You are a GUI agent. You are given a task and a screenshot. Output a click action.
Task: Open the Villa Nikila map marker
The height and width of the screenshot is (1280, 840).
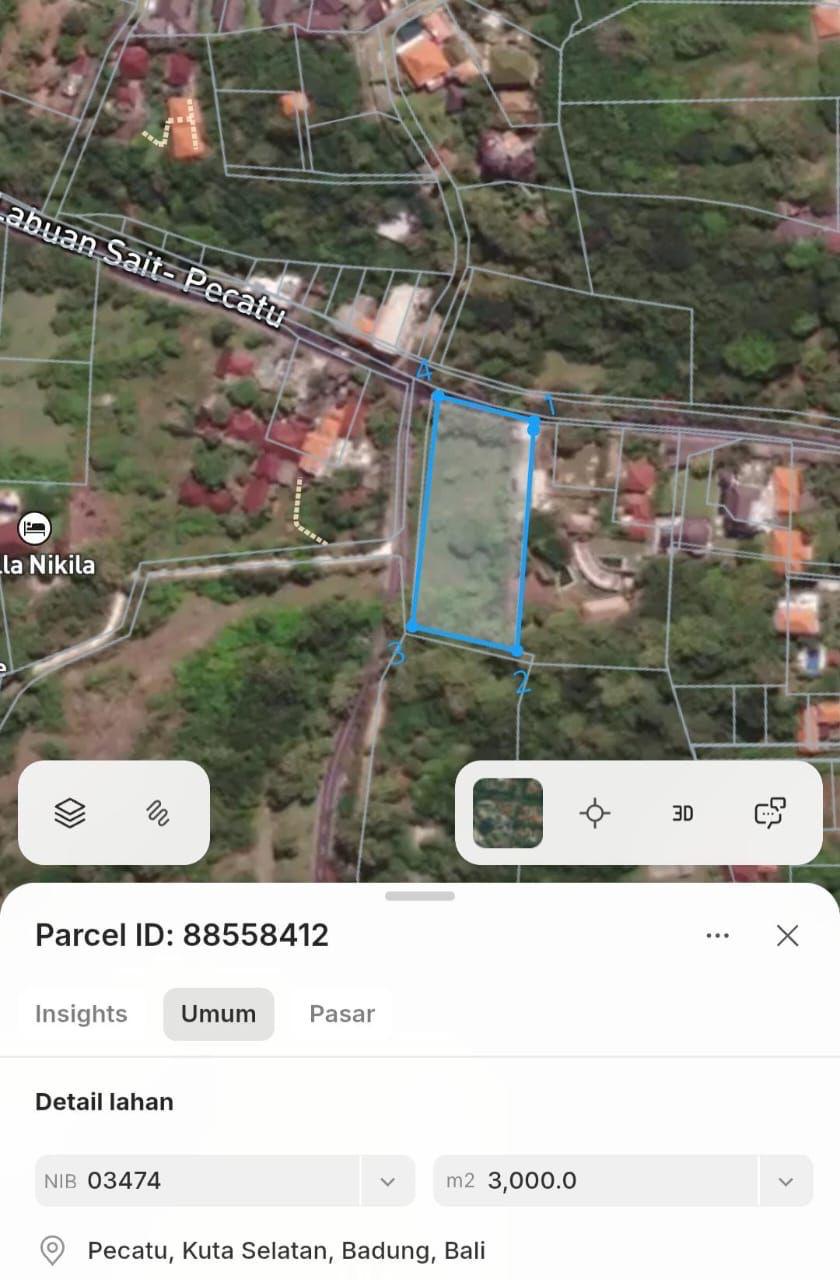click(x=35, y=527)
